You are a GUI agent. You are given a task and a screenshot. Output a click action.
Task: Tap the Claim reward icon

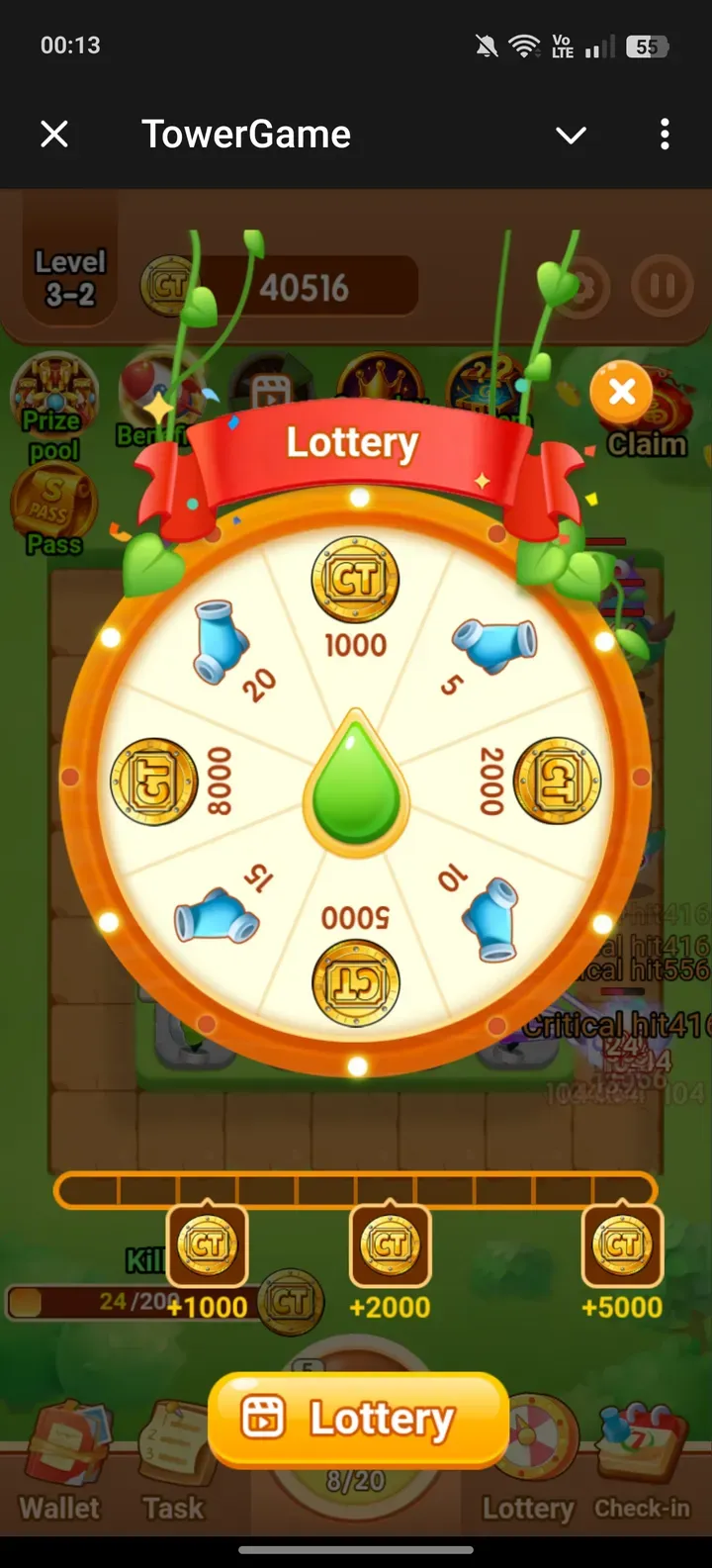click(648, 425)
